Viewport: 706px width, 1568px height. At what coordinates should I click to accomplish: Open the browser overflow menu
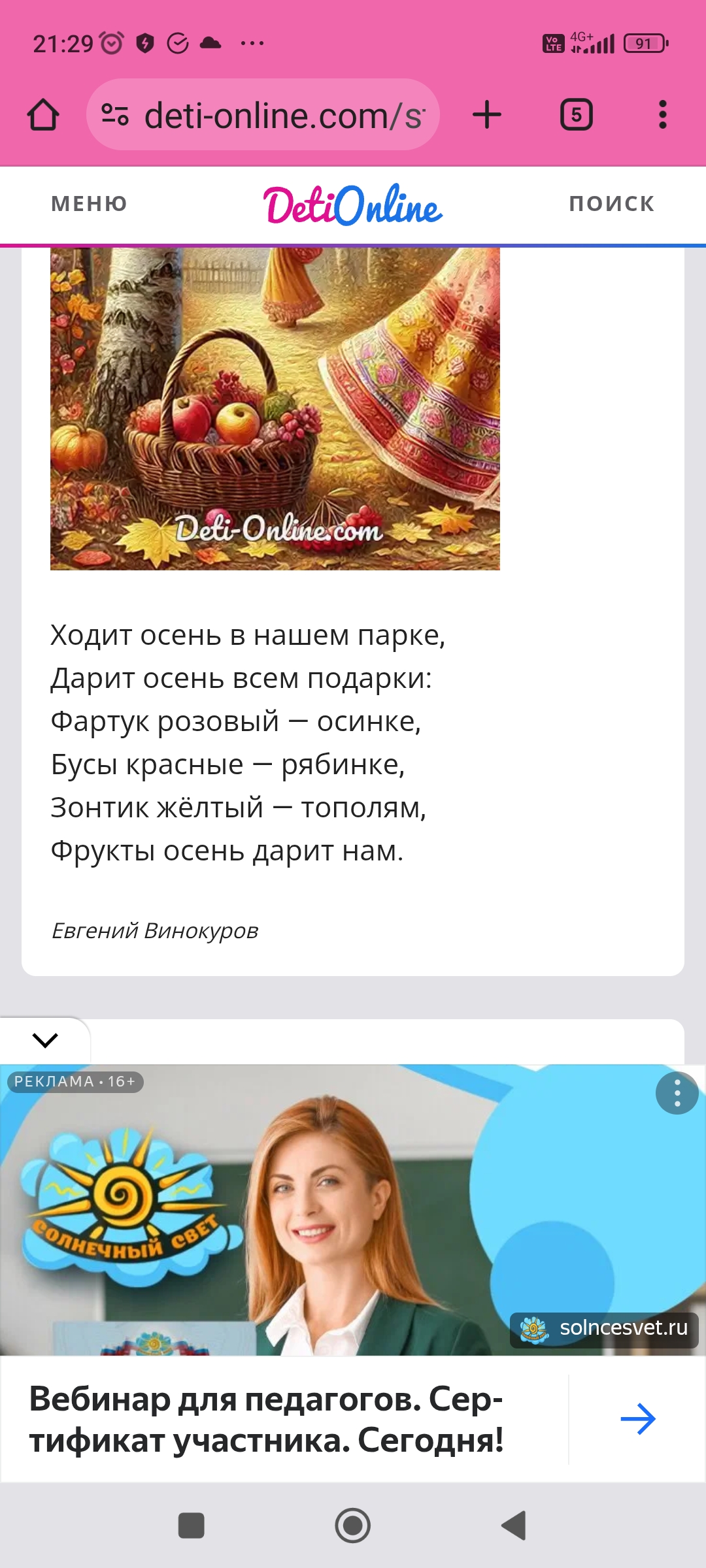pyautogui.click(x=662, y=115)
